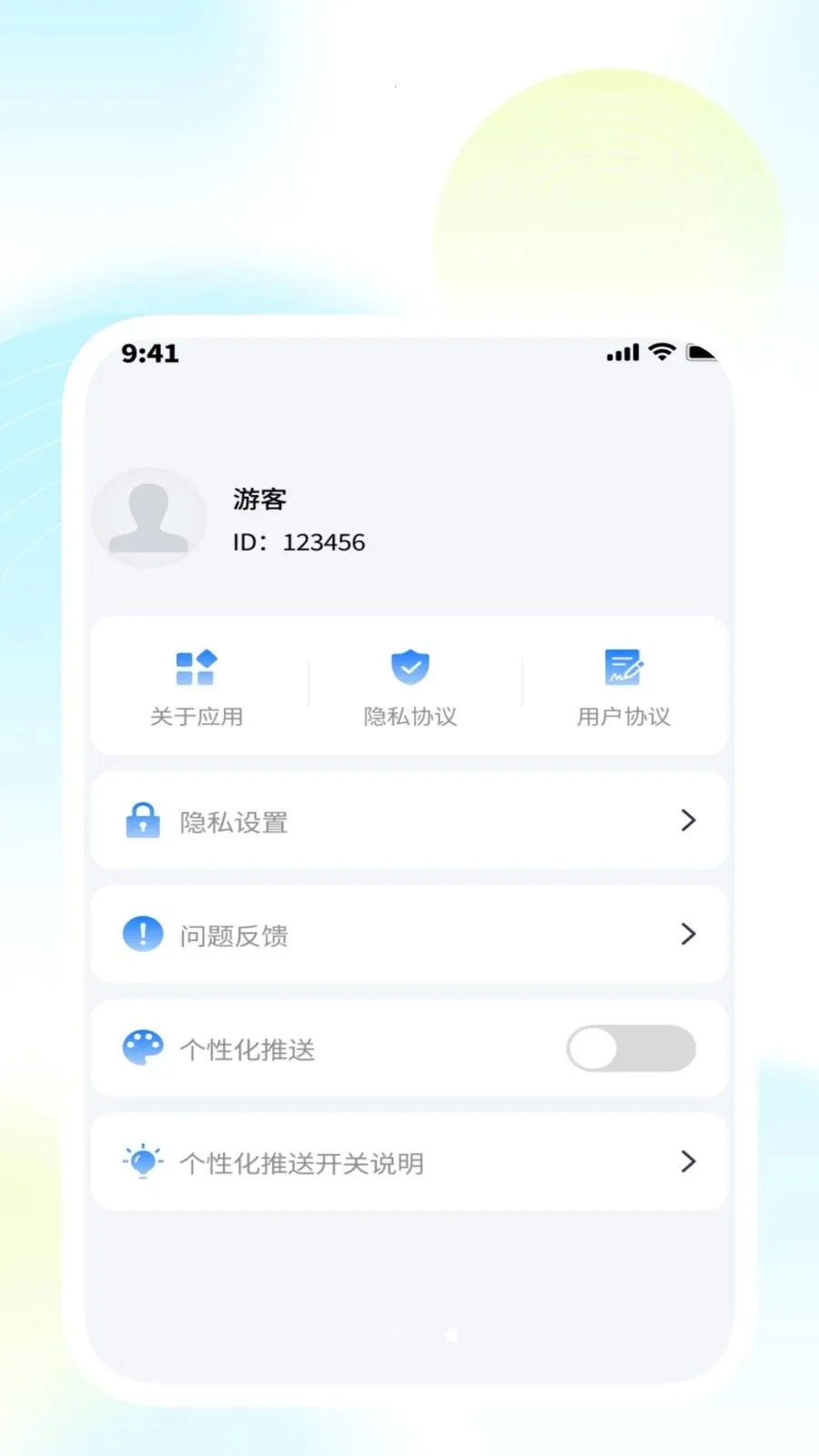Screen dimensions: 819x1456
Task: Open the 隐私协议 section
Action: tap(409, 687)
